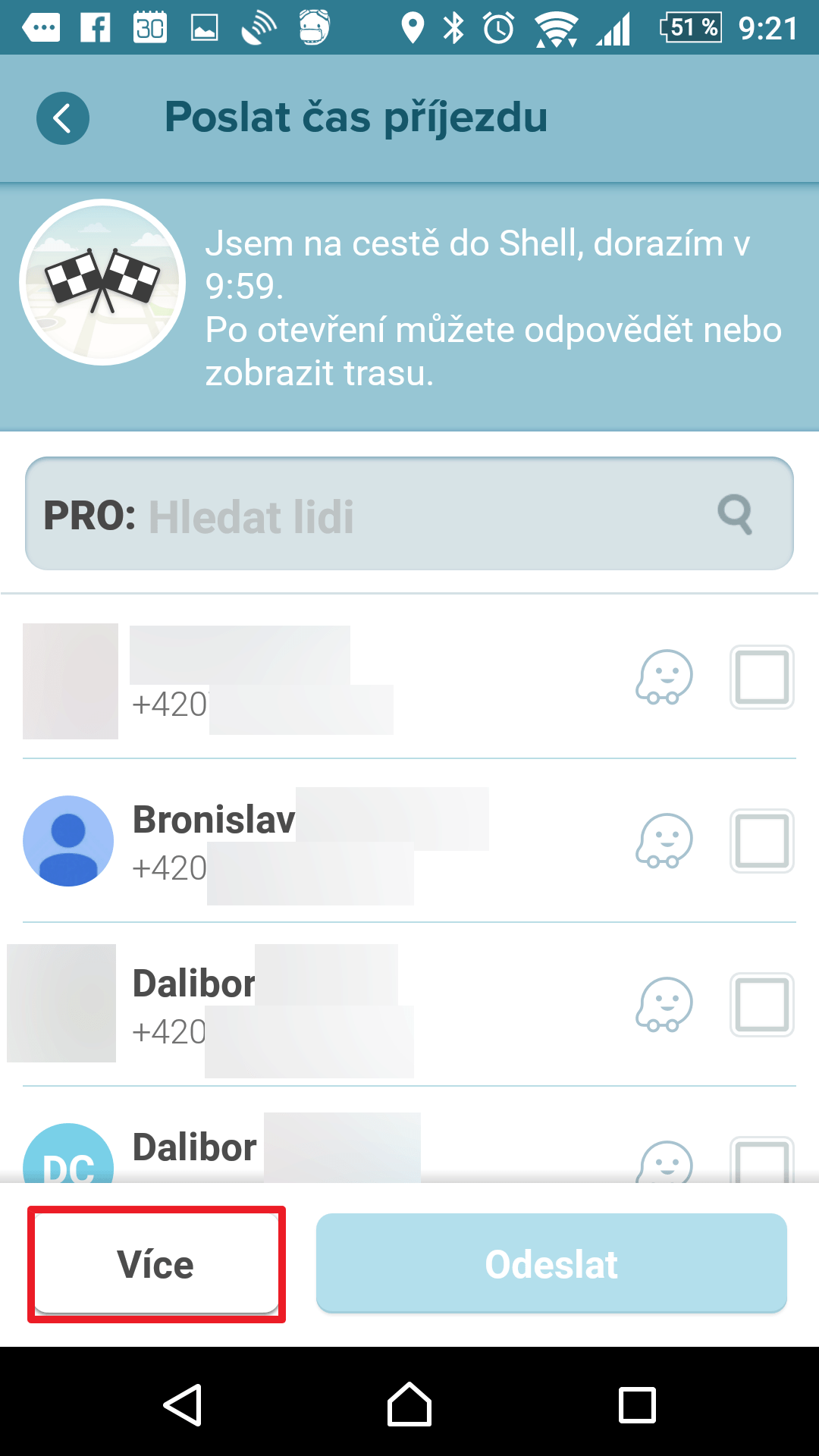Select the Bronislav contact row
Viewport: 819px width, 1456px height.
tap(409, 841)
